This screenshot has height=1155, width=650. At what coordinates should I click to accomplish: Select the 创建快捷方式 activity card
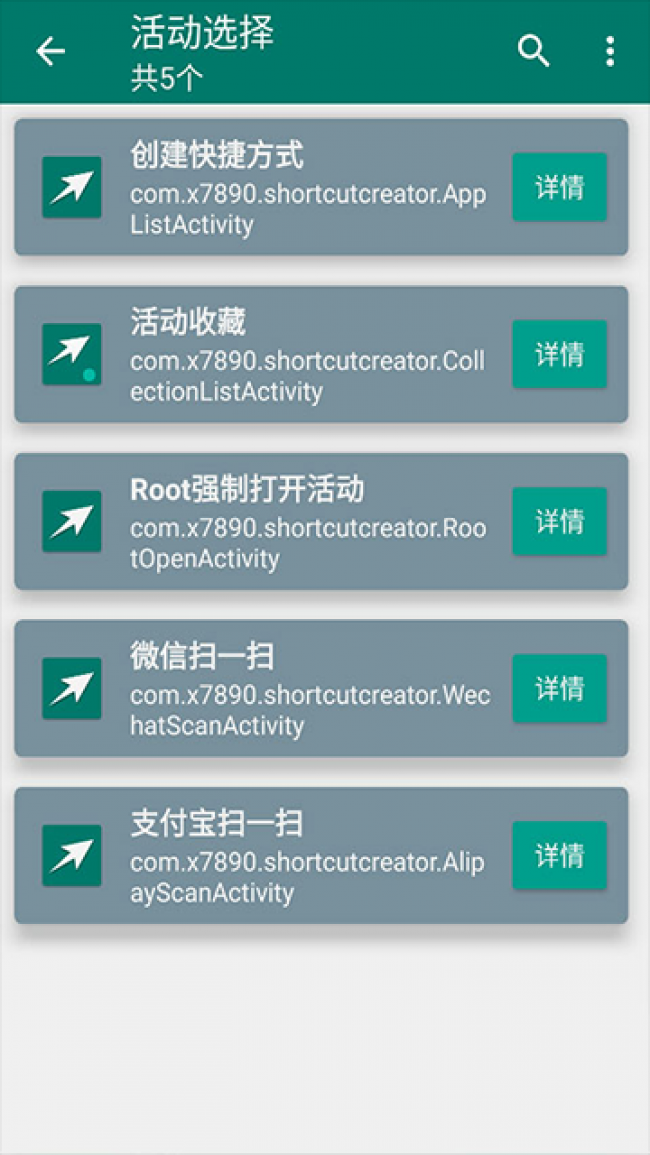click(300, 188)
